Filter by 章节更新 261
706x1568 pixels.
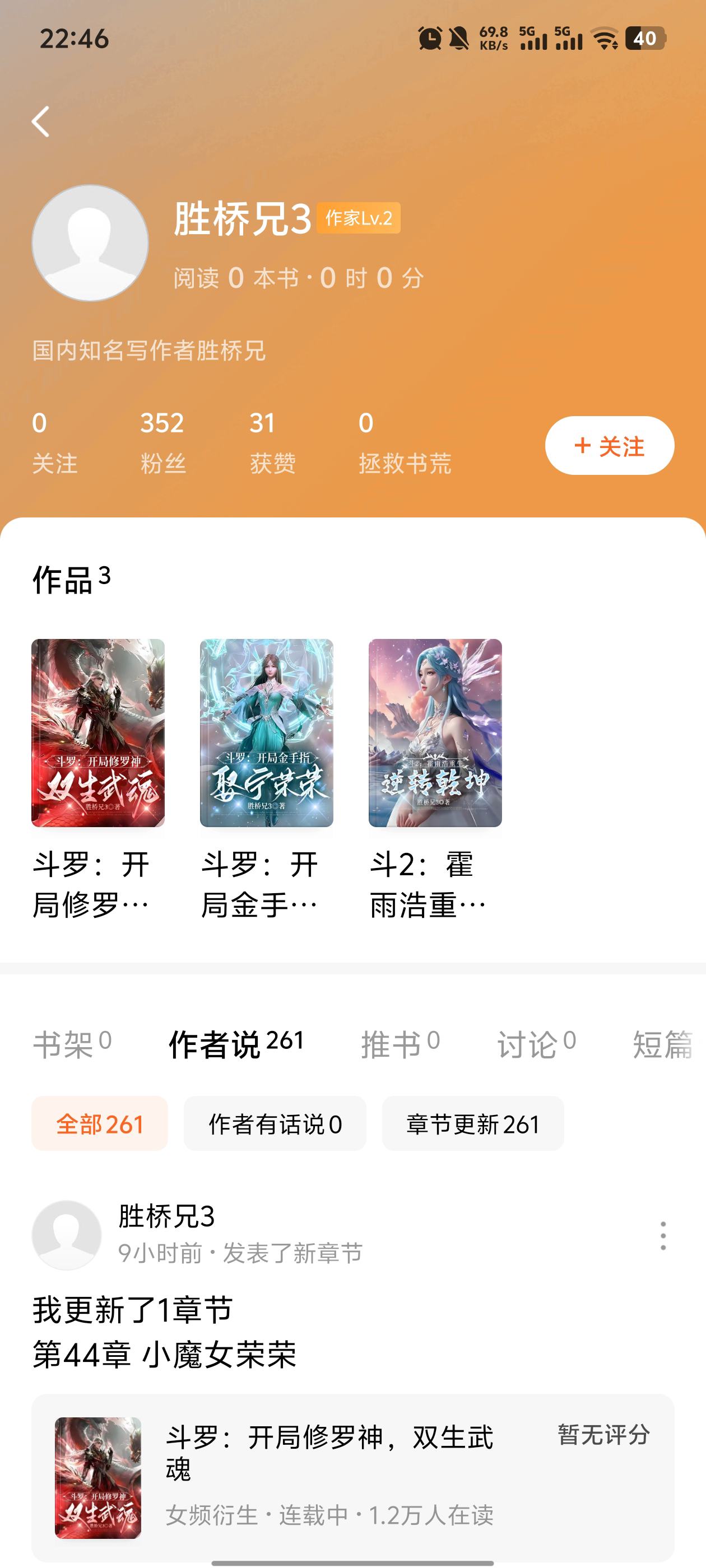473,1124
